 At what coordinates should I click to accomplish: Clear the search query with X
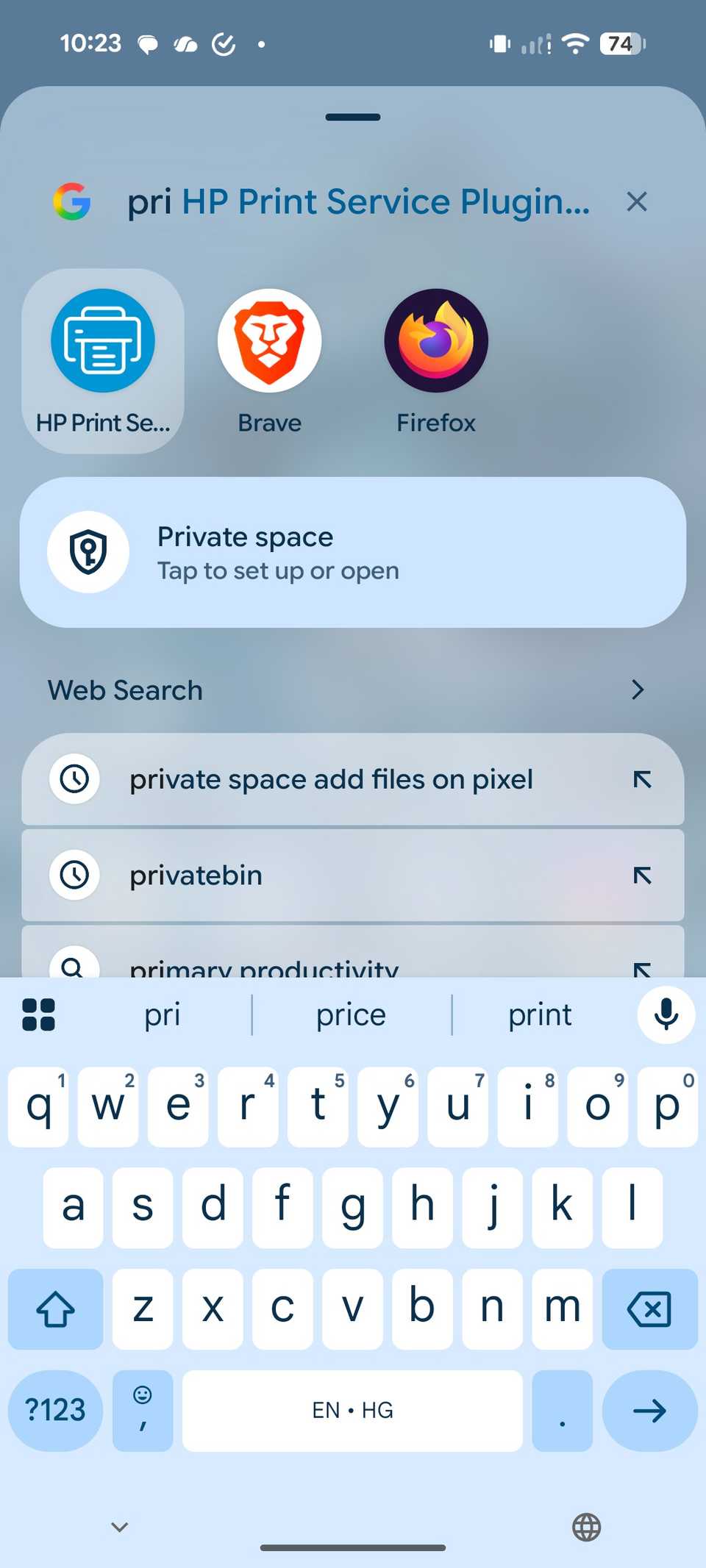636,201
